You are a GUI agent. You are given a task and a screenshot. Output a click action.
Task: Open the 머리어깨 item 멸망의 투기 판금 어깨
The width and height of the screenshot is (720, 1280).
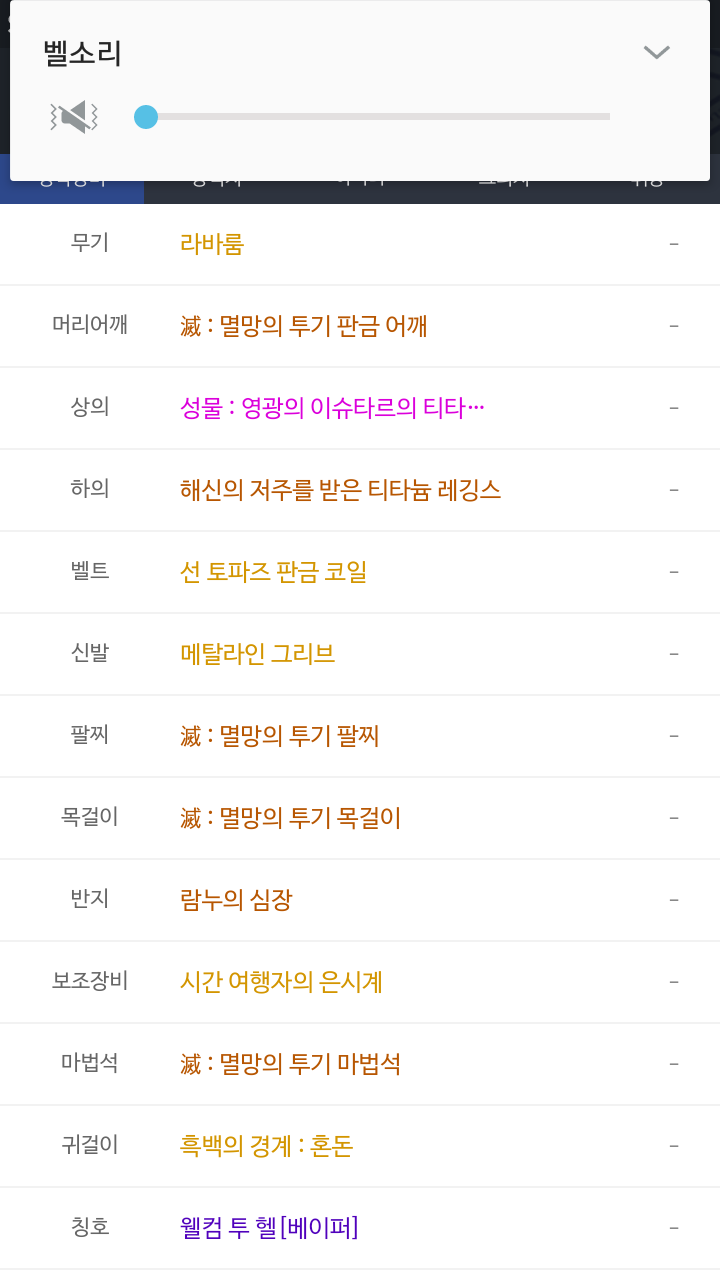[304, 326]
